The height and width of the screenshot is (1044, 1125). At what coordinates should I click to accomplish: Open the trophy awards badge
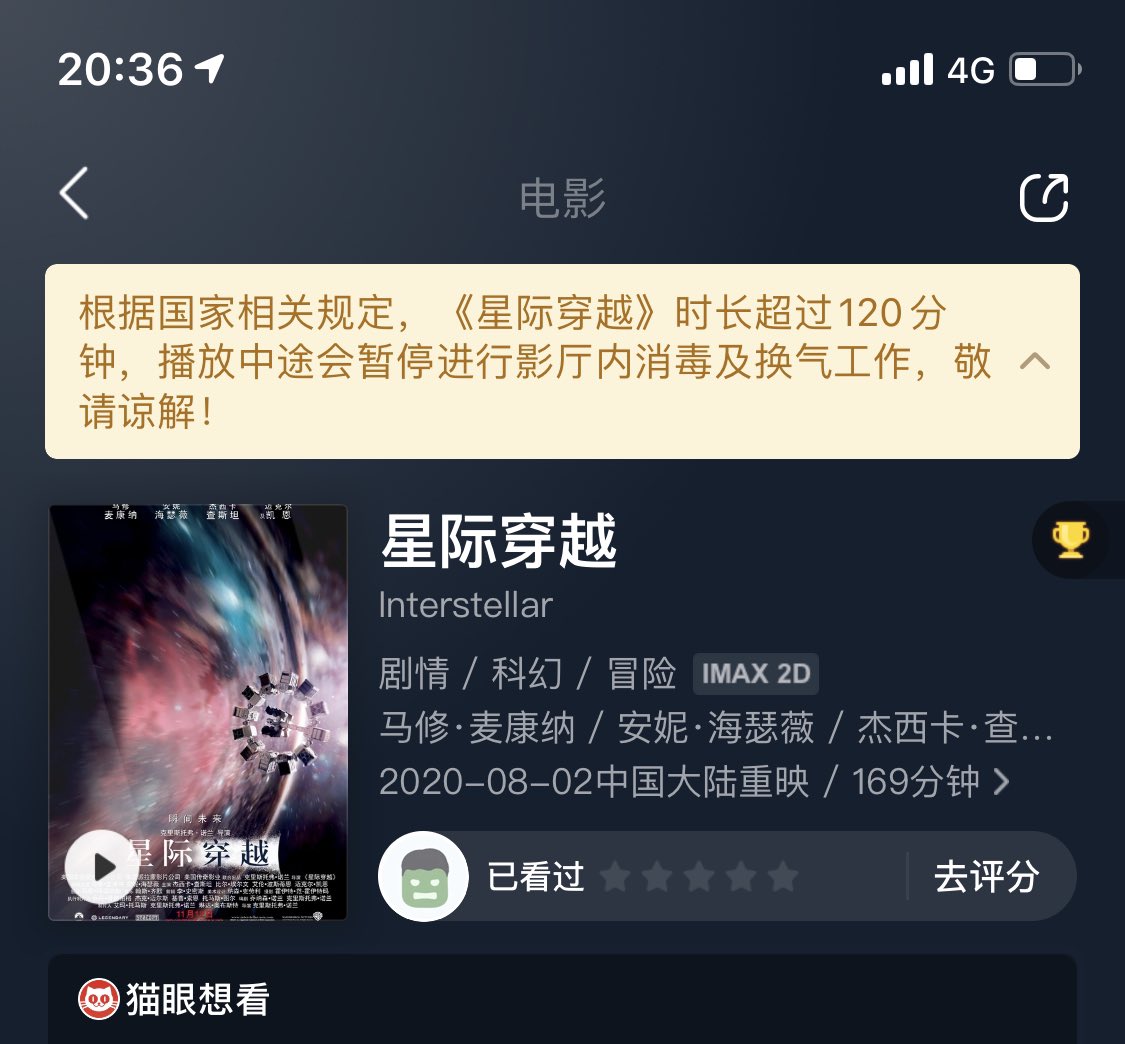[x=1070, y=540]
